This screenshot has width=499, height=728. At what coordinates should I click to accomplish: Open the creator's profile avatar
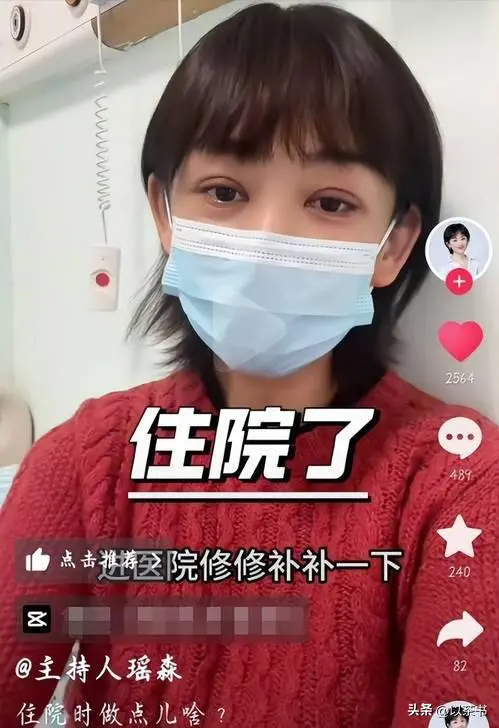(x=459, y=250)
